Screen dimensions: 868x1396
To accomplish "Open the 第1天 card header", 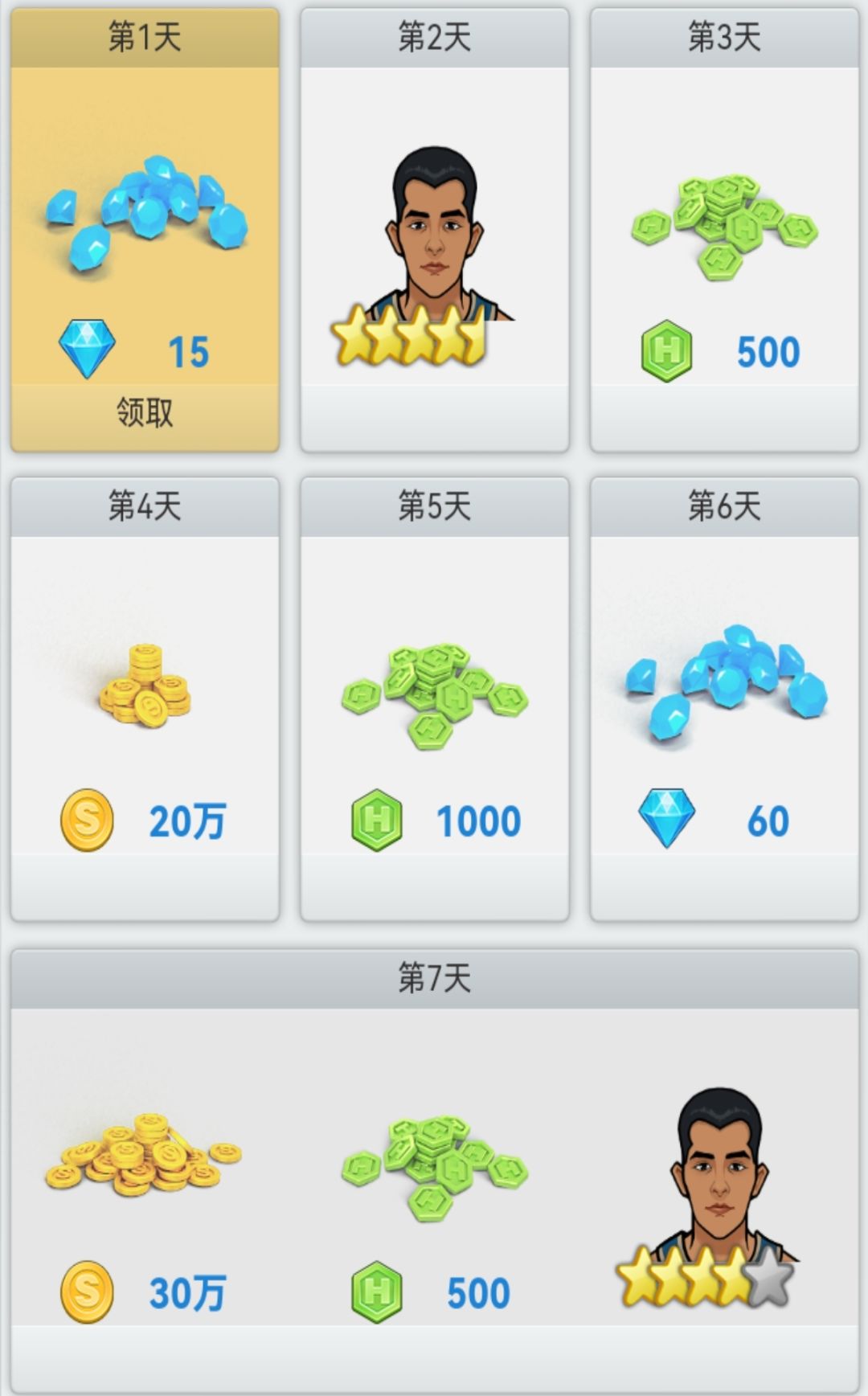I will click(143, 34).
